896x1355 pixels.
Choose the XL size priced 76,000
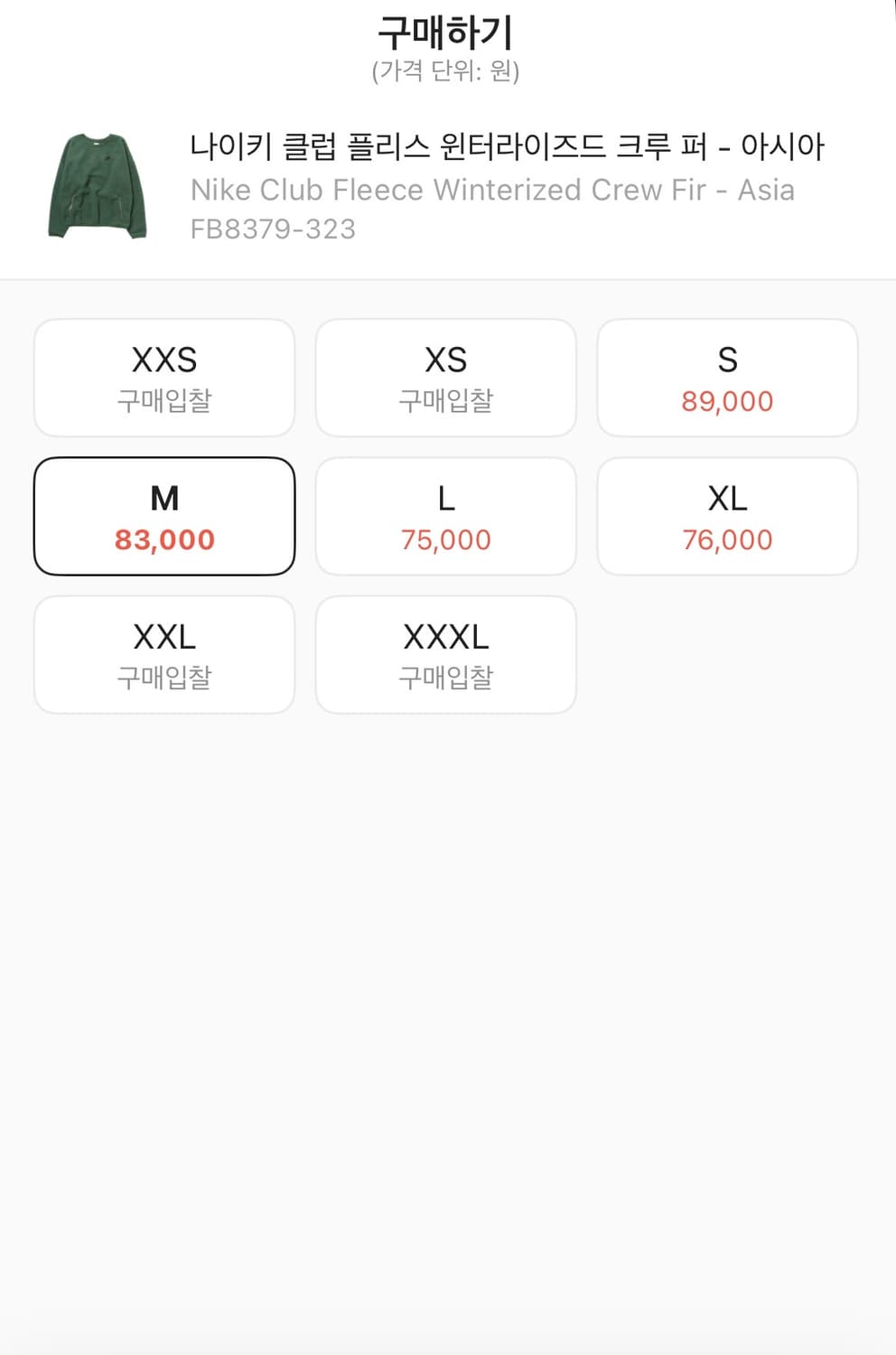728,516
